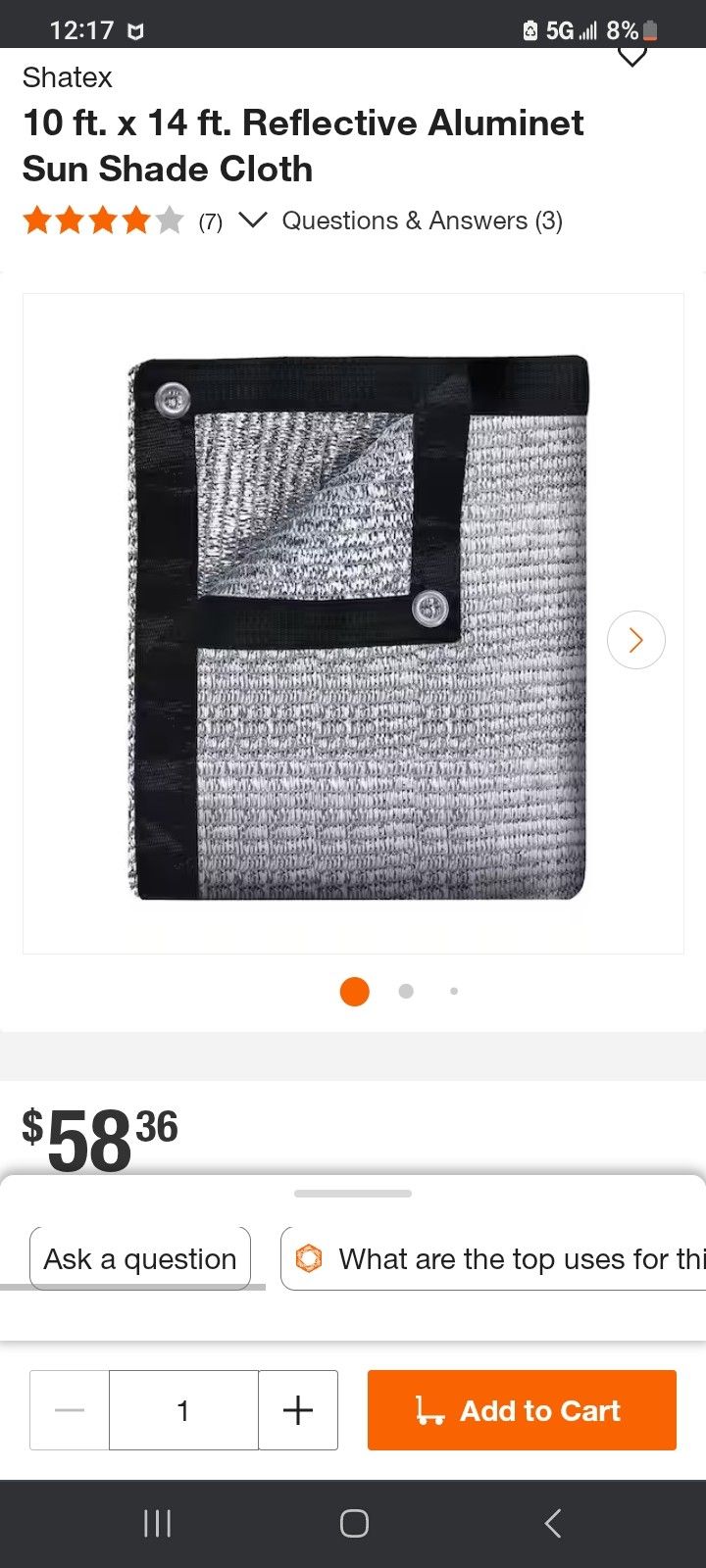Screen dimensions: 706x1568
Task: Decrease quantity with the minus button
Action: 70,1410
